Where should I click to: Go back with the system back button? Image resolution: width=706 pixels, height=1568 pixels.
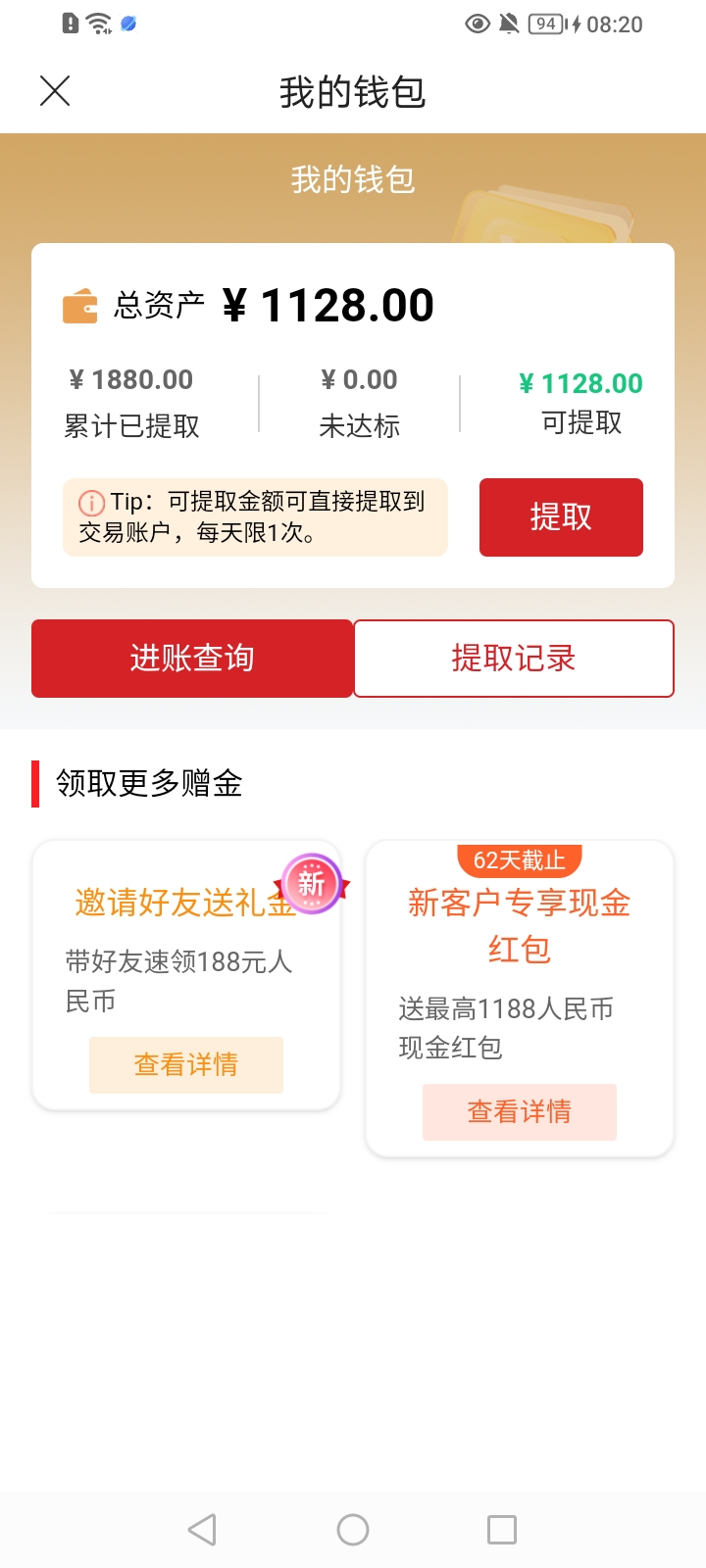[202, 1530]
